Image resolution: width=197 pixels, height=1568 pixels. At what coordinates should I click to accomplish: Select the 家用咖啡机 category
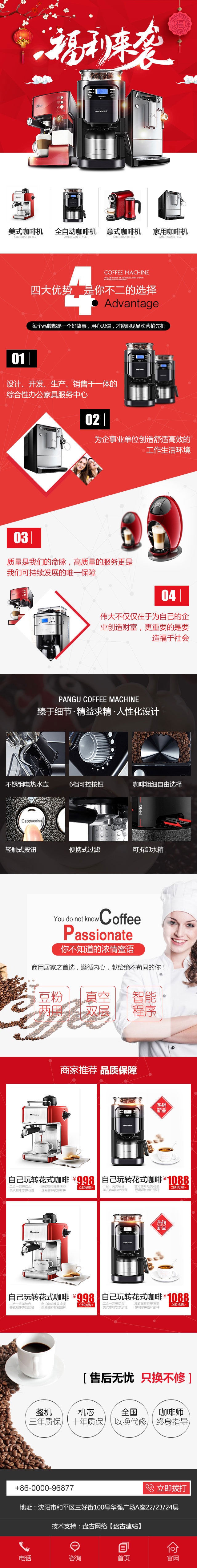pos(170,213)
